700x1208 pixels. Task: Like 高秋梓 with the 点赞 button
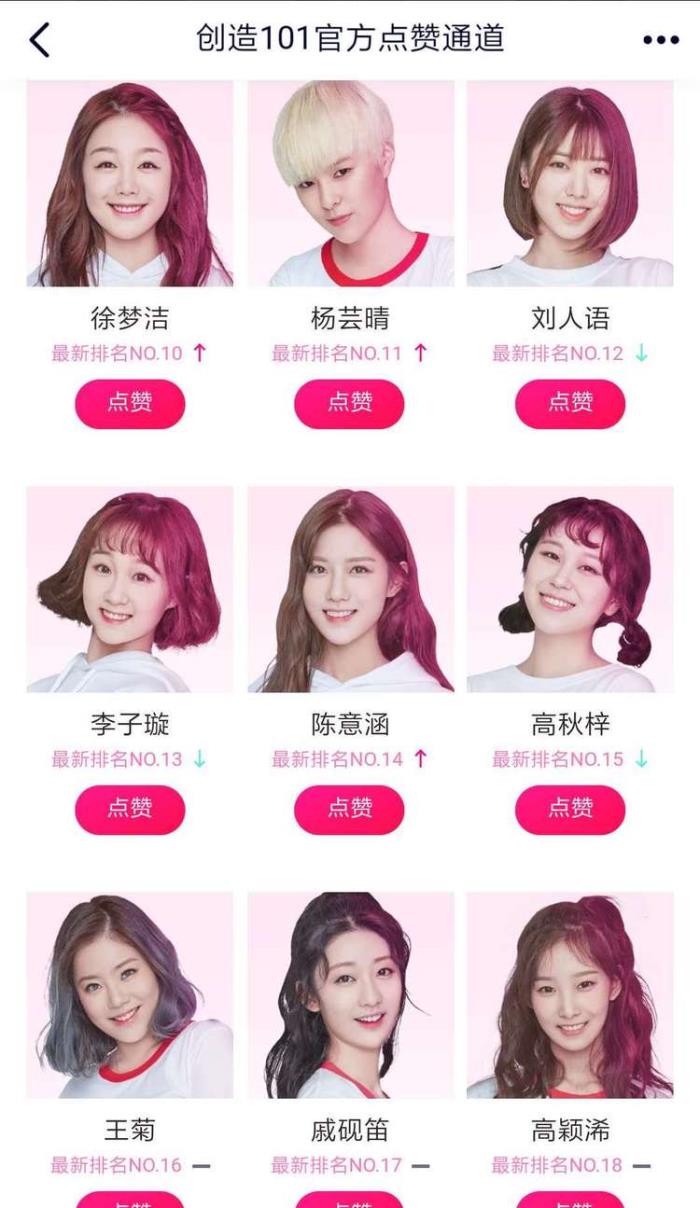point(570,809)
